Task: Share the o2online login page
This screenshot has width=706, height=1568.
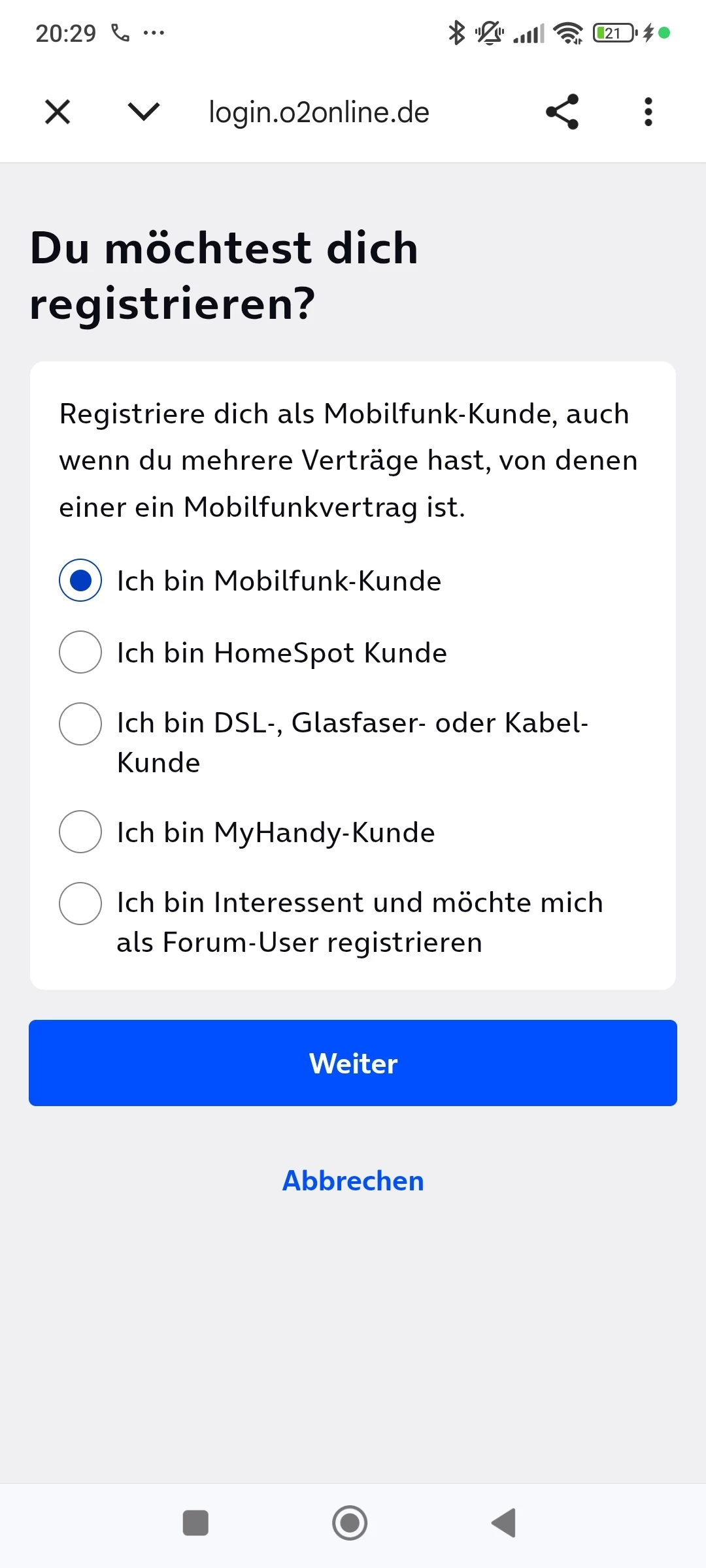Action: coord(562,112)
